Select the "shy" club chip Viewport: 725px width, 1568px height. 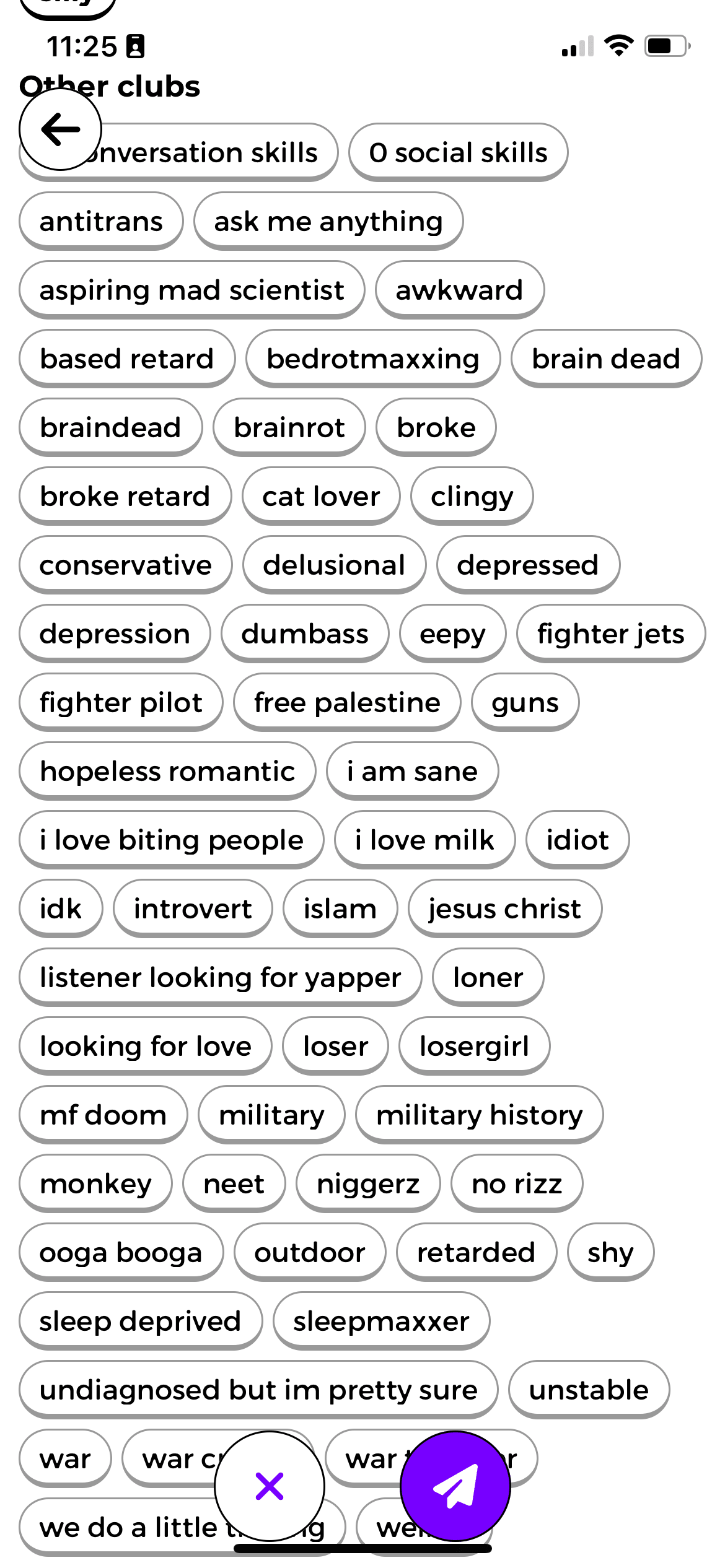click(x=611, y=1252)
